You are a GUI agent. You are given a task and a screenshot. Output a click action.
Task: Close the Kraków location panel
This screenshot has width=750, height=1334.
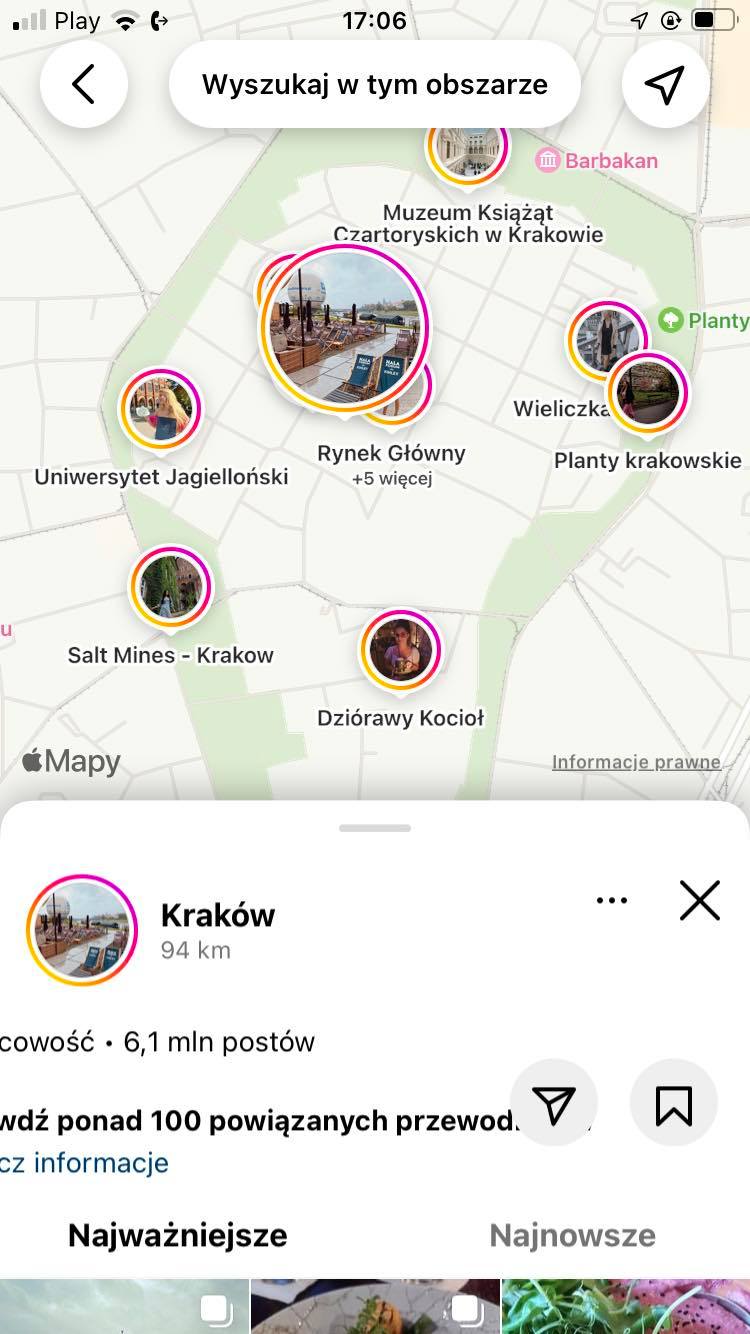(x=699, y=900)
